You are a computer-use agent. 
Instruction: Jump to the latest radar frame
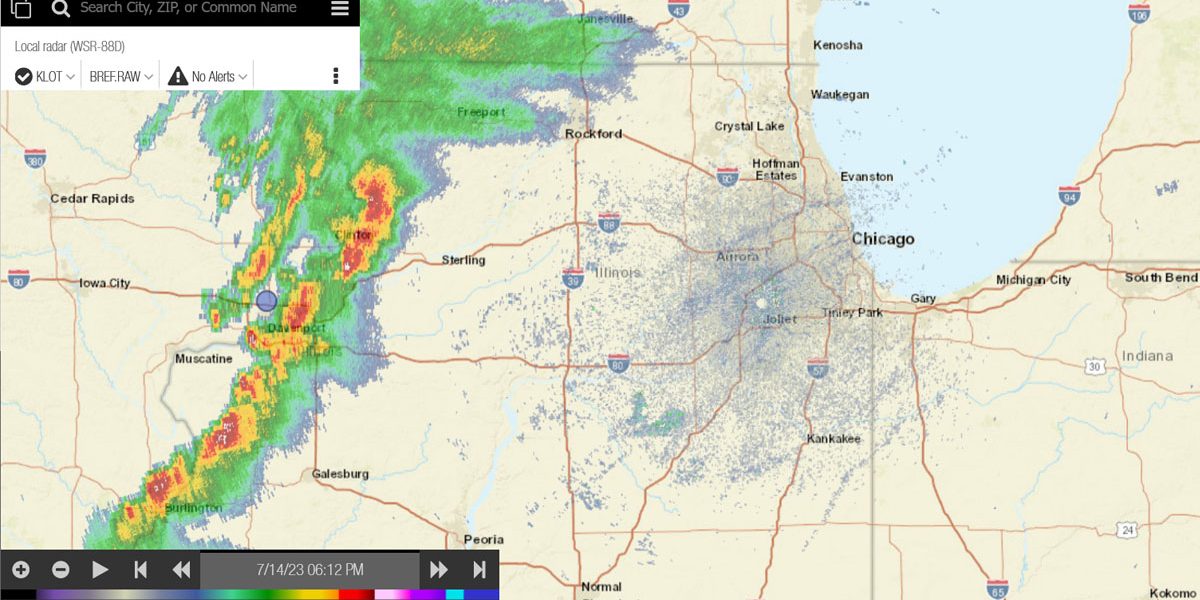pos(479,570)
